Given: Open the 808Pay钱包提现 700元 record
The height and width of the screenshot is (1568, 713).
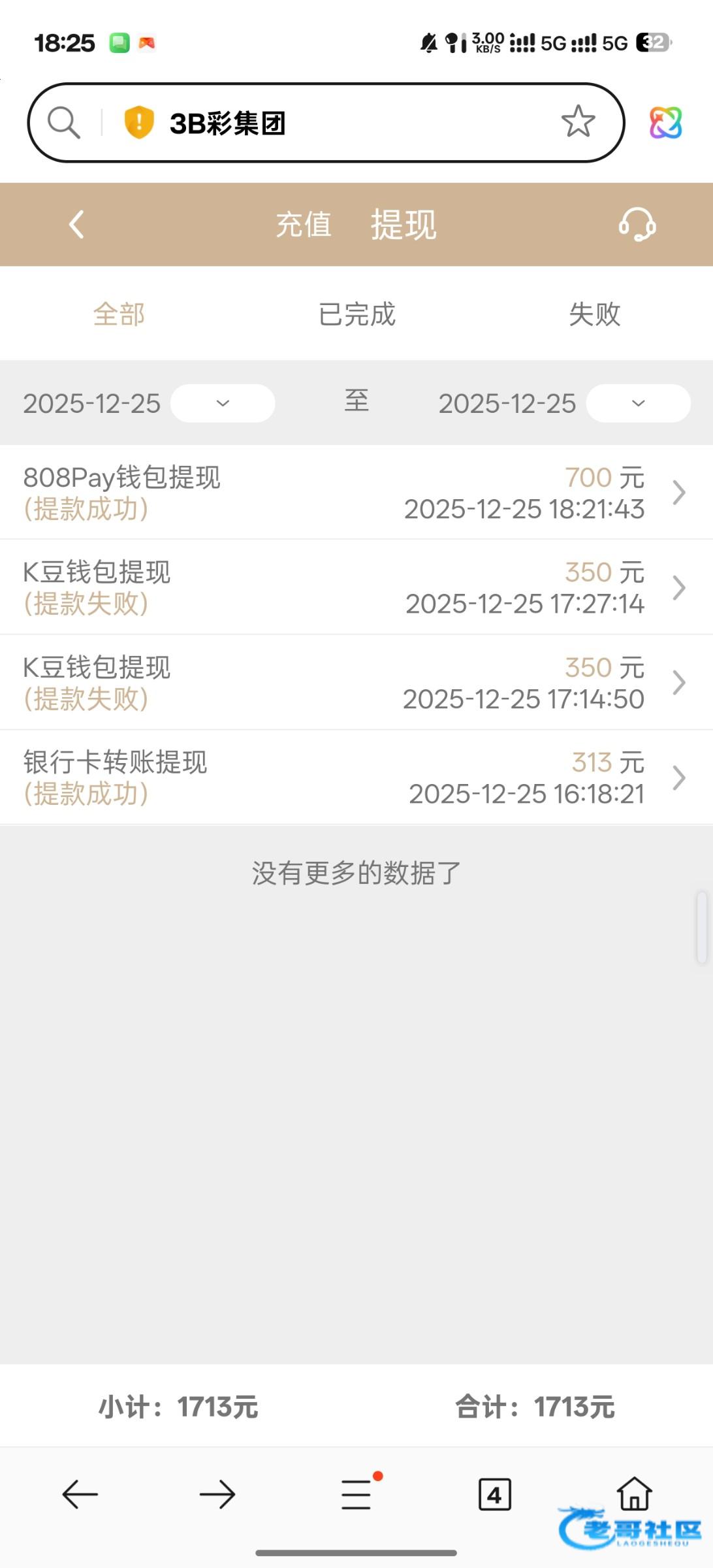Looking at the screenshot, I should (x=356, y=493).
